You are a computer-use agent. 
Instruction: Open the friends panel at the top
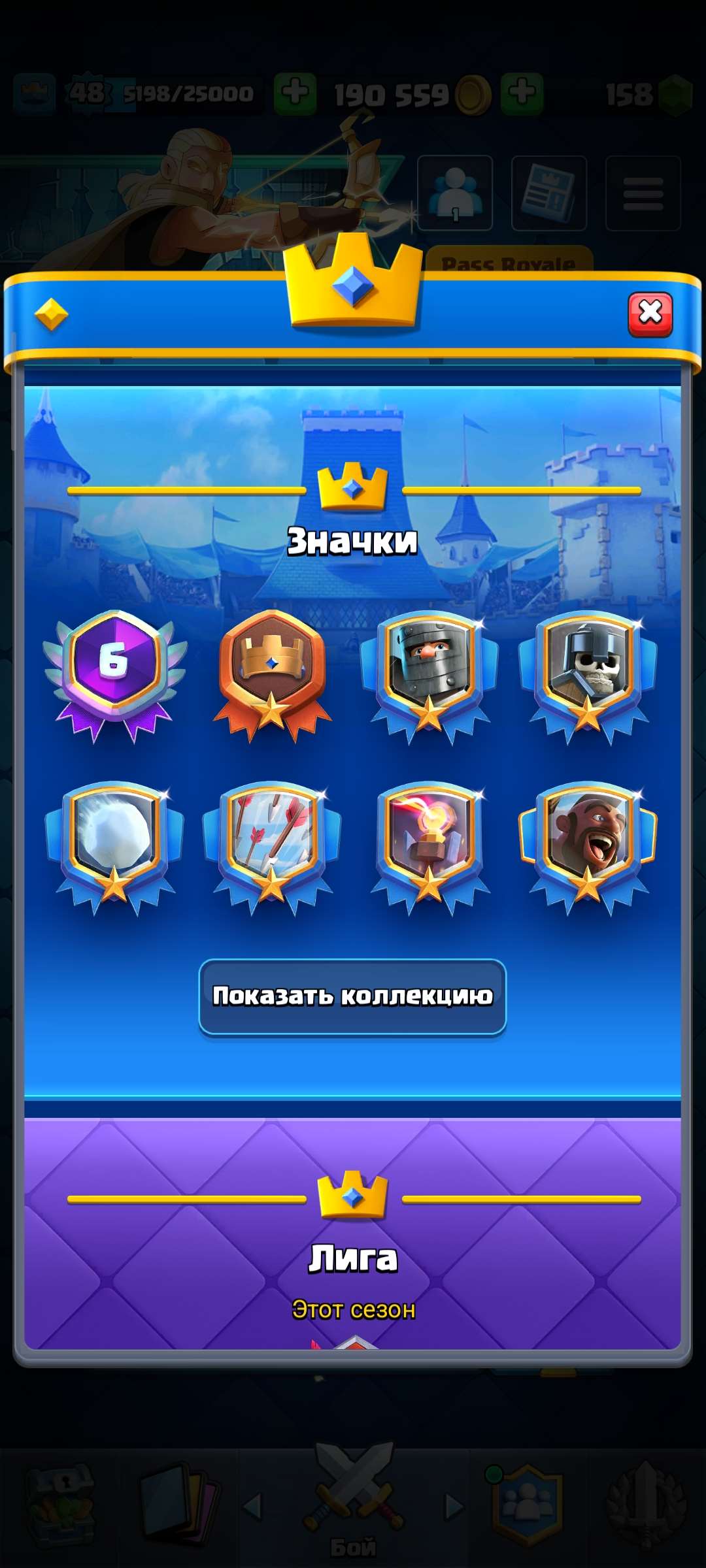click(456, 193)
